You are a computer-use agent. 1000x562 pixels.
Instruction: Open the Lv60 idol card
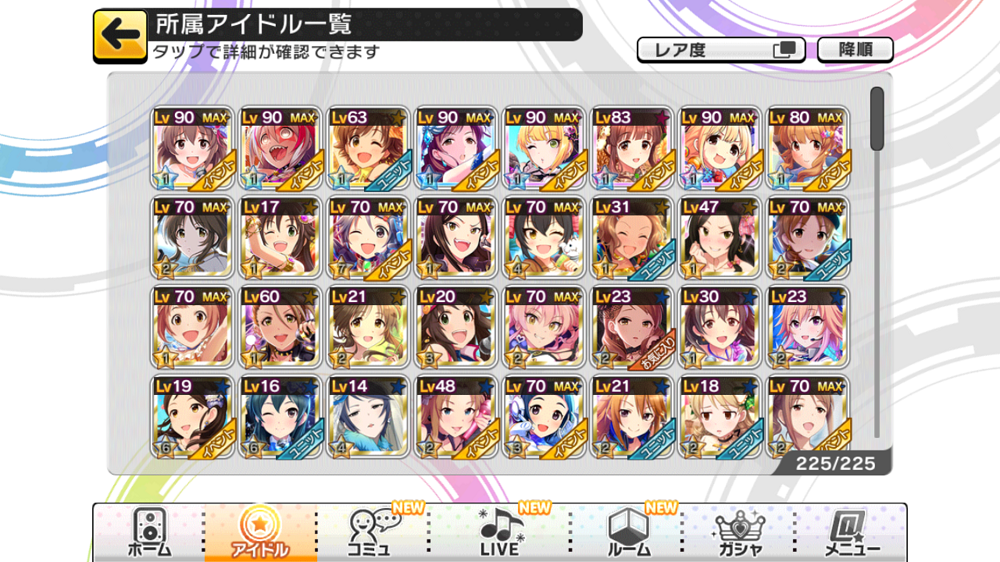point(280,326)
